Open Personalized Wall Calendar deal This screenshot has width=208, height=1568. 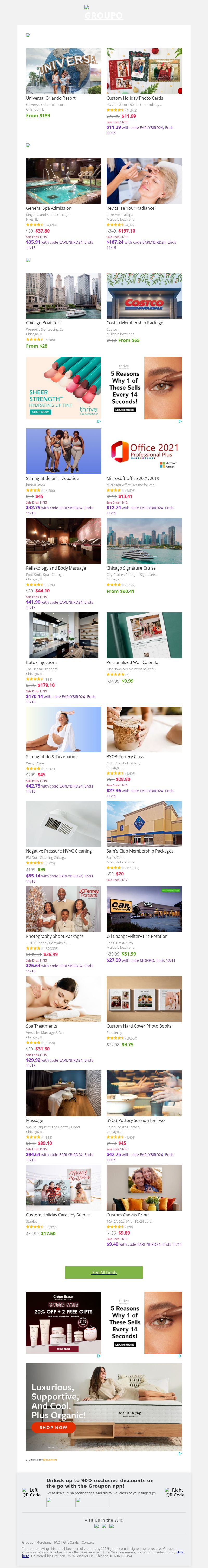(x=144, y=635)
